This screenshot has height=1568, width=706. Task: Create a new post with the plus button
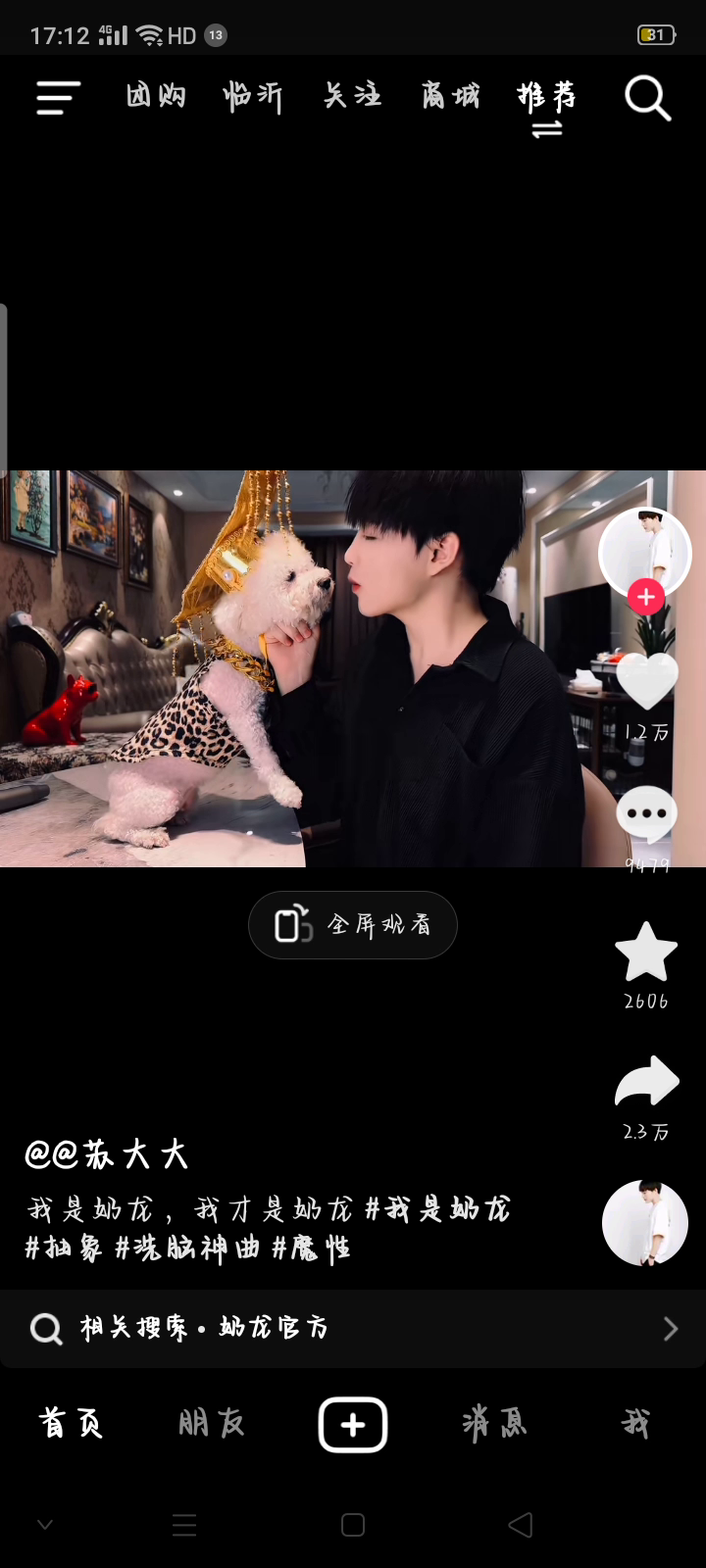pos(353,1424)
